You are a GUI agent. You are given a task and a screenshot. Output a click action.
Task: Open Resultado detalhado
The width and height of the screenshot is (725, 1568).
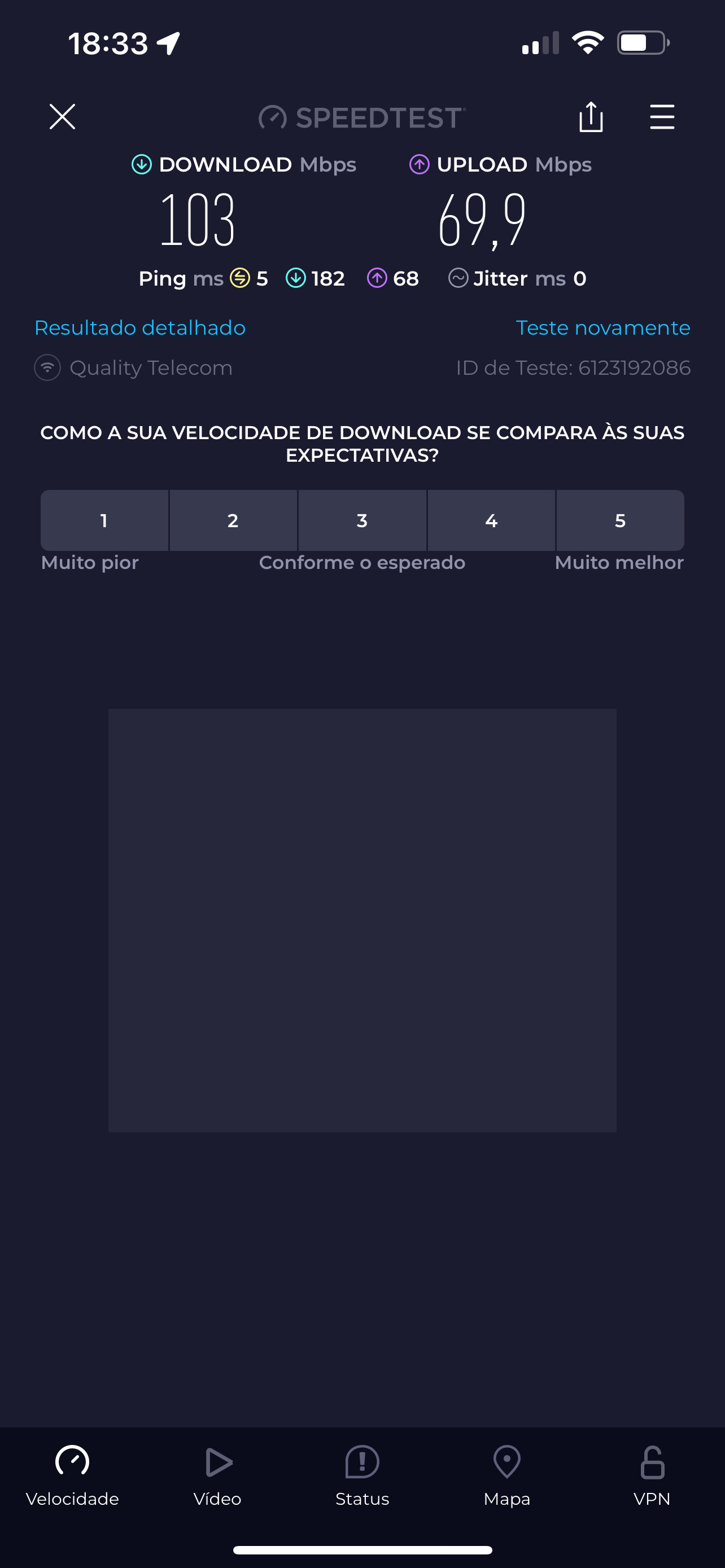[x=140, y=328]
